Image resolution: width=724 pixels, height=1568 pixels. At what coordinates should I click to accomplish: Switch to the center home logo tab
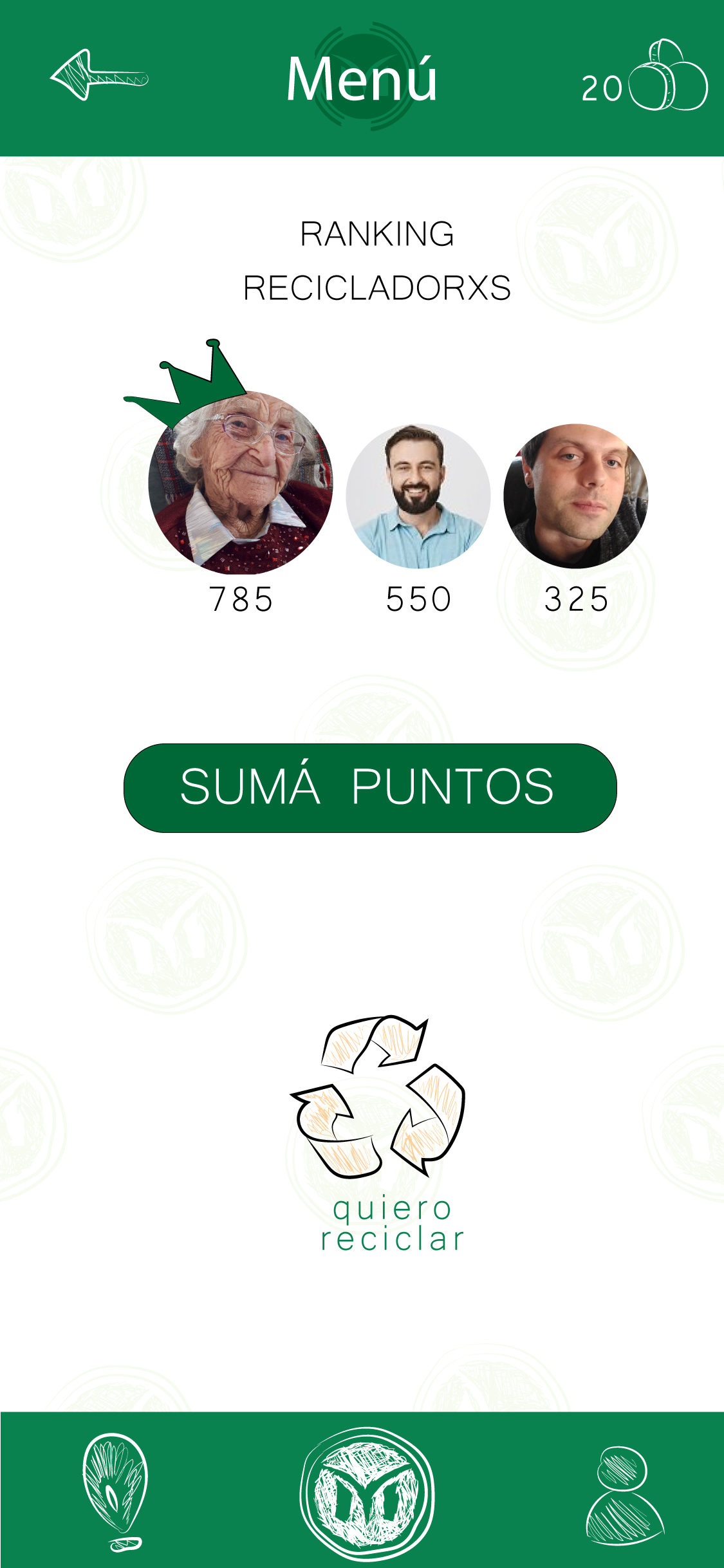point(367,1492)
